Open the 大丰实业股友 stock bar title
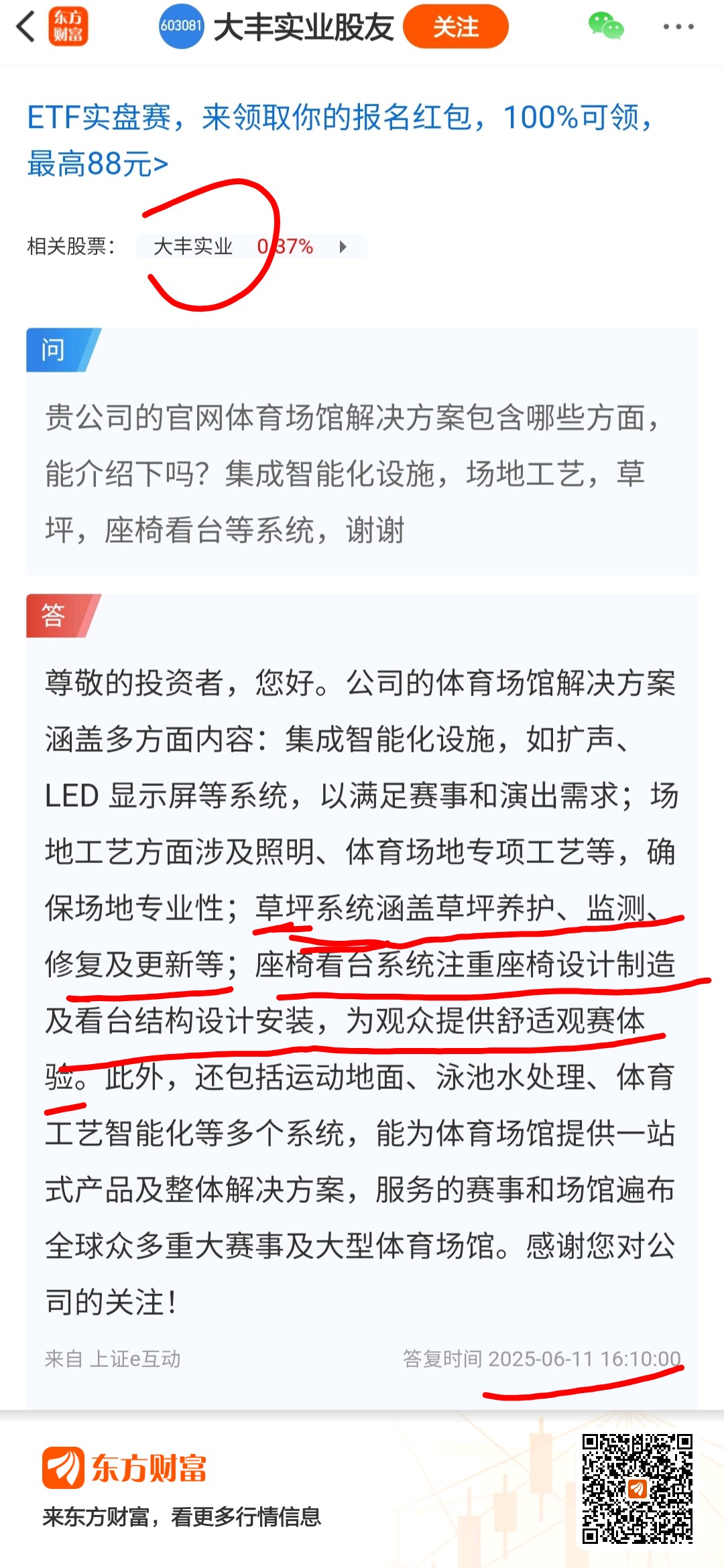 click(303, 27)
